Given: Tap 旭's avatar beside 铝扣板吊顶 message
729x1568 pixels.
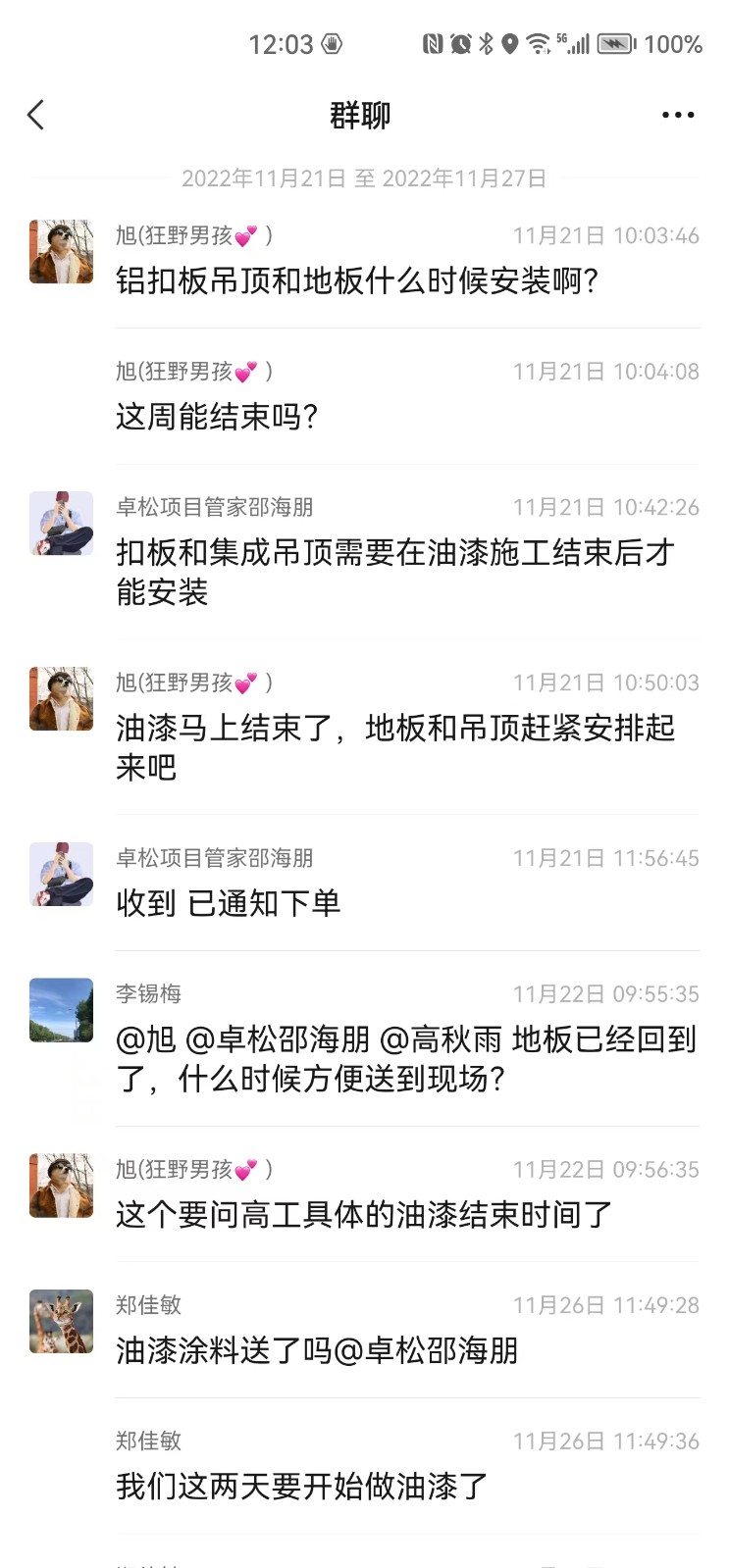Looking at the screenshot, I should tap(61, 252).
